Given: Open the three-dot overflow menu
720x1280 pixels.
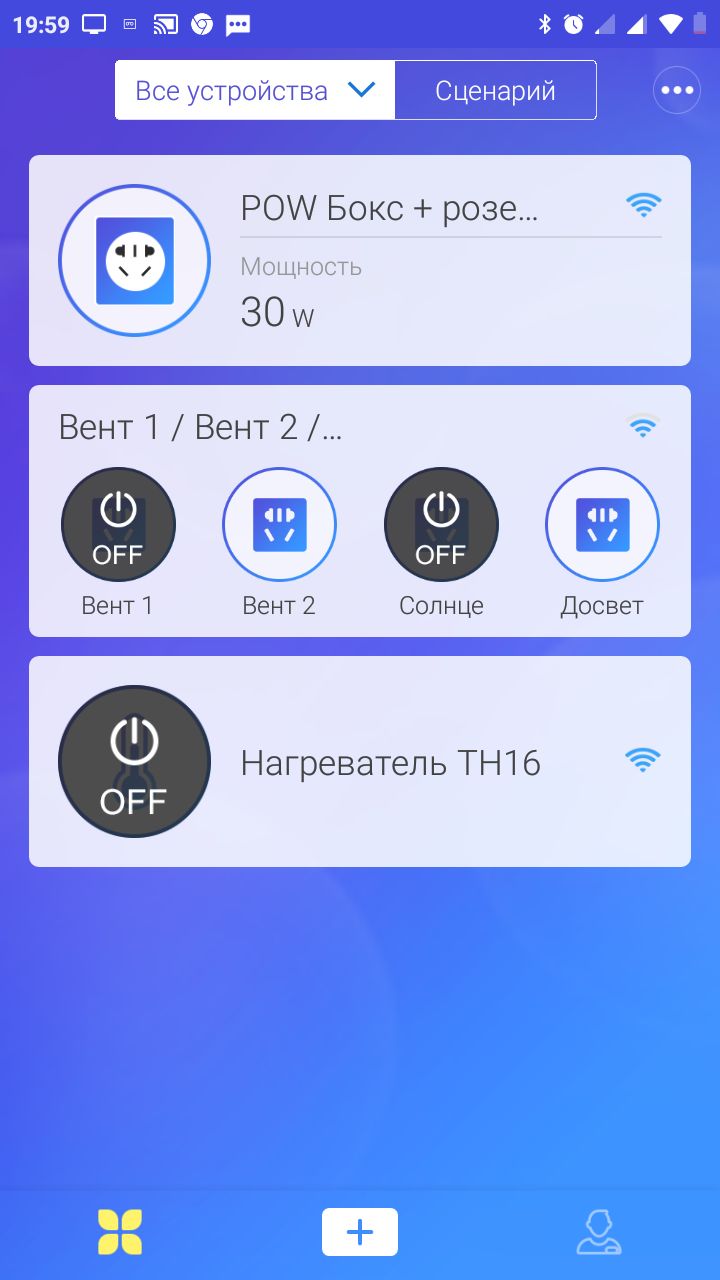Looking at the screenshot, I should tap(677, 91).
